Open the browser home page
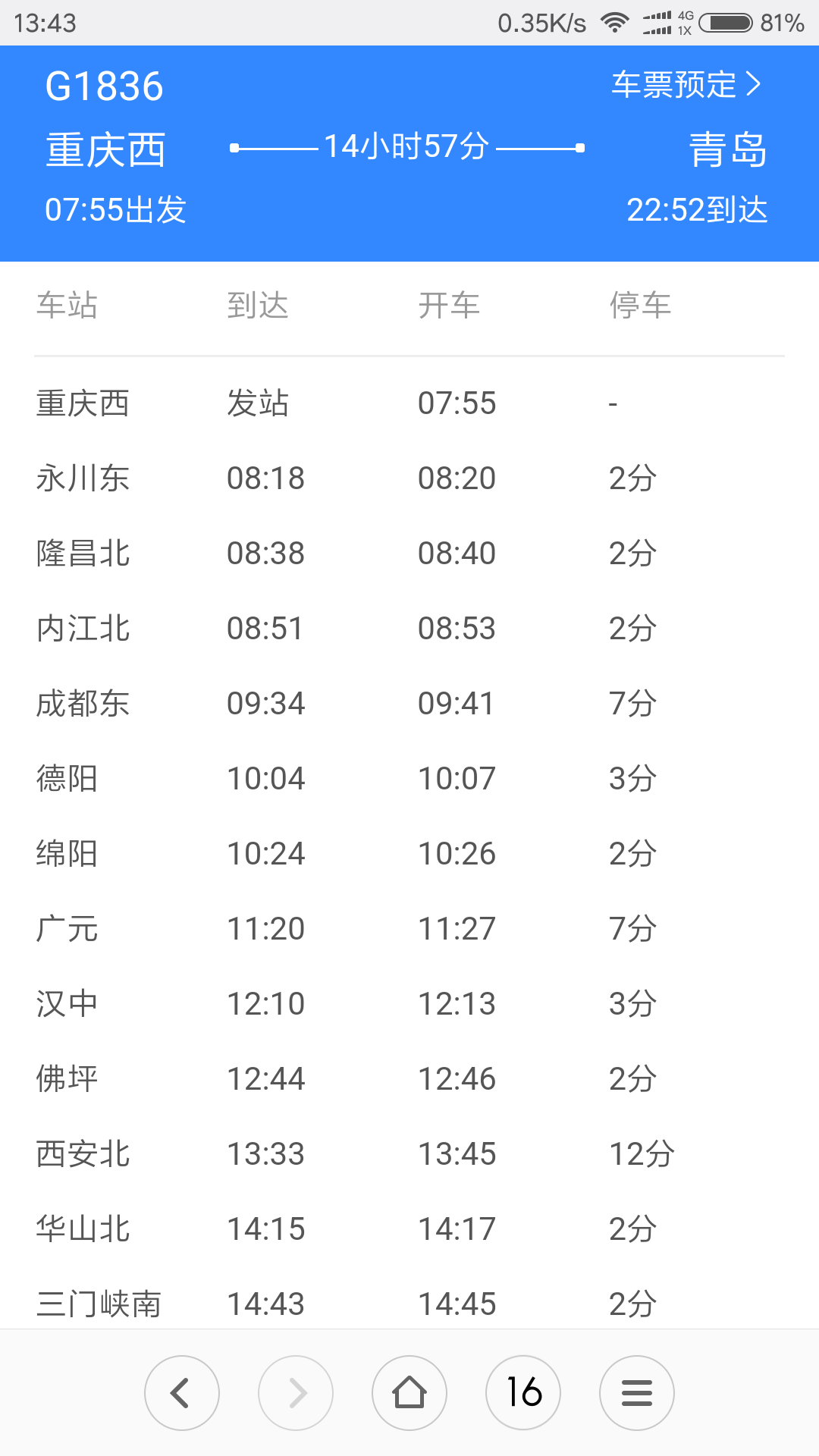Image resolution: width=819 pixels, height=1456 pixels. [x=409, y=1393]
